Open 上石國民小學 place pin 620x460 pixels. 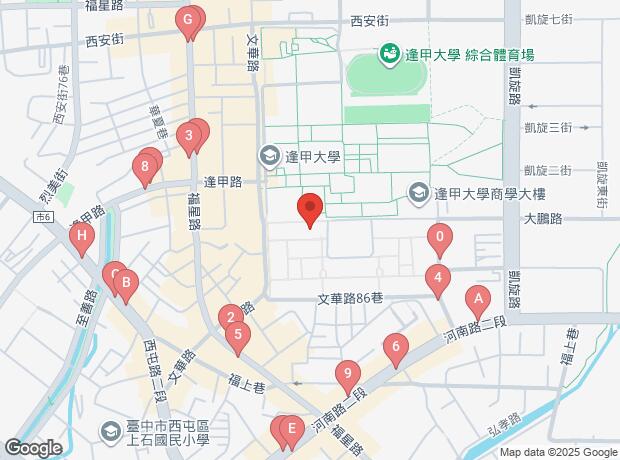[x=110, y=433]
